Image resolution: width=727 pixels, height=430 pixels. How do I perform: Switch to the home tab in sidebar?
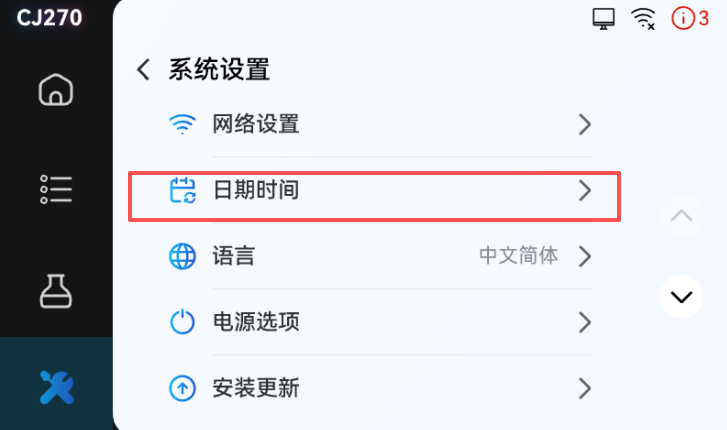(x=56, y=90)
